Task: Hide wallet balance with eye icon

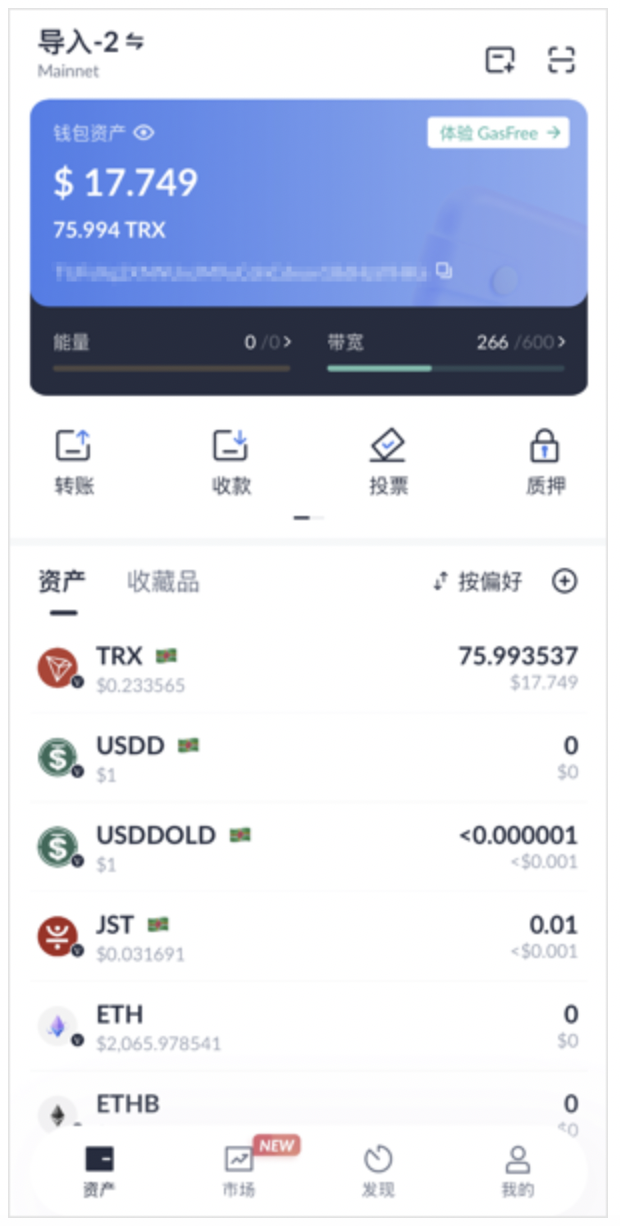Action: click(144, 133)
